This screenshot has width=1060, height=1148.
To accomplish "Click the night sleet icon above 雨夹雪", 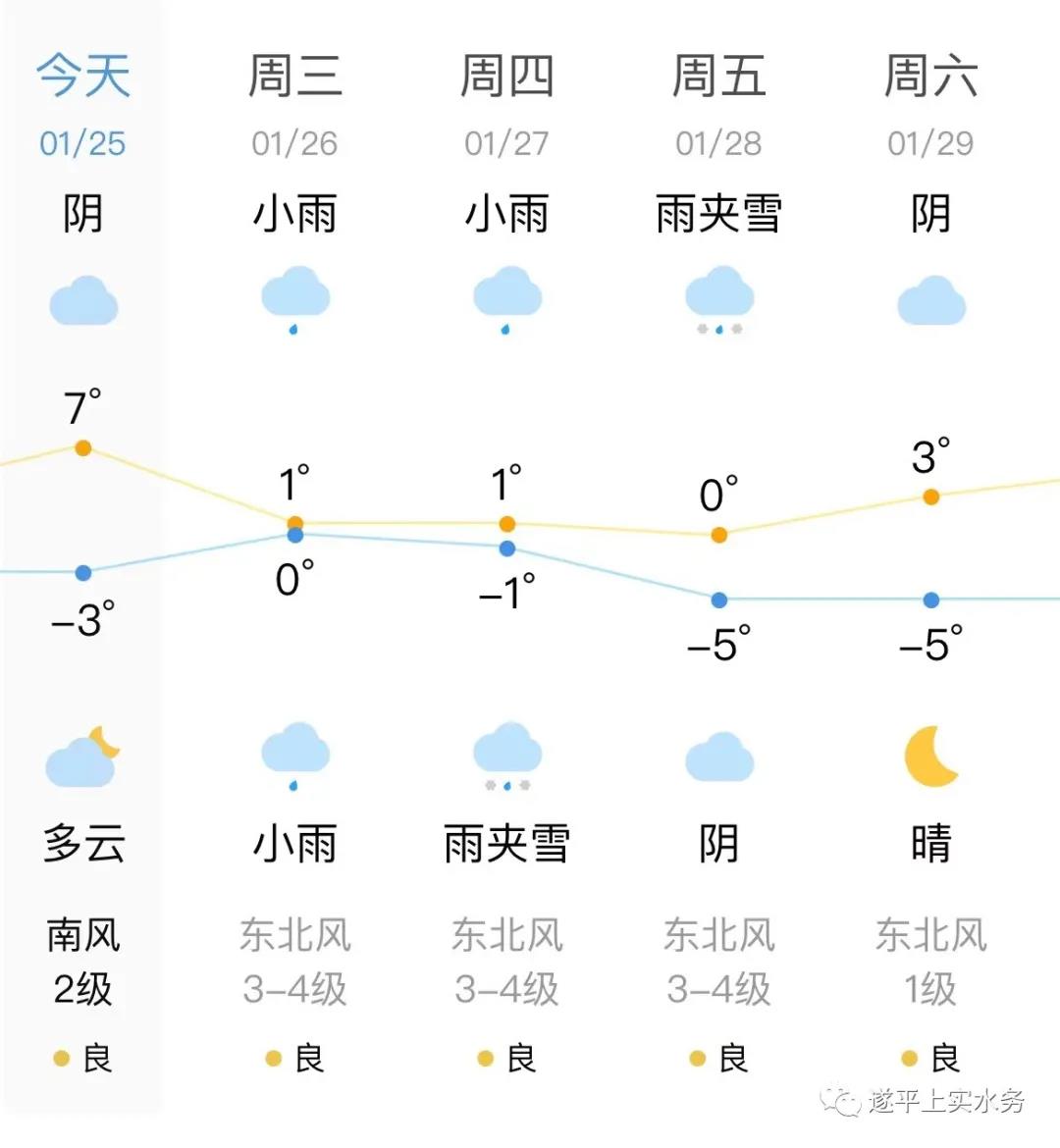I will click(x=507, y=756).
